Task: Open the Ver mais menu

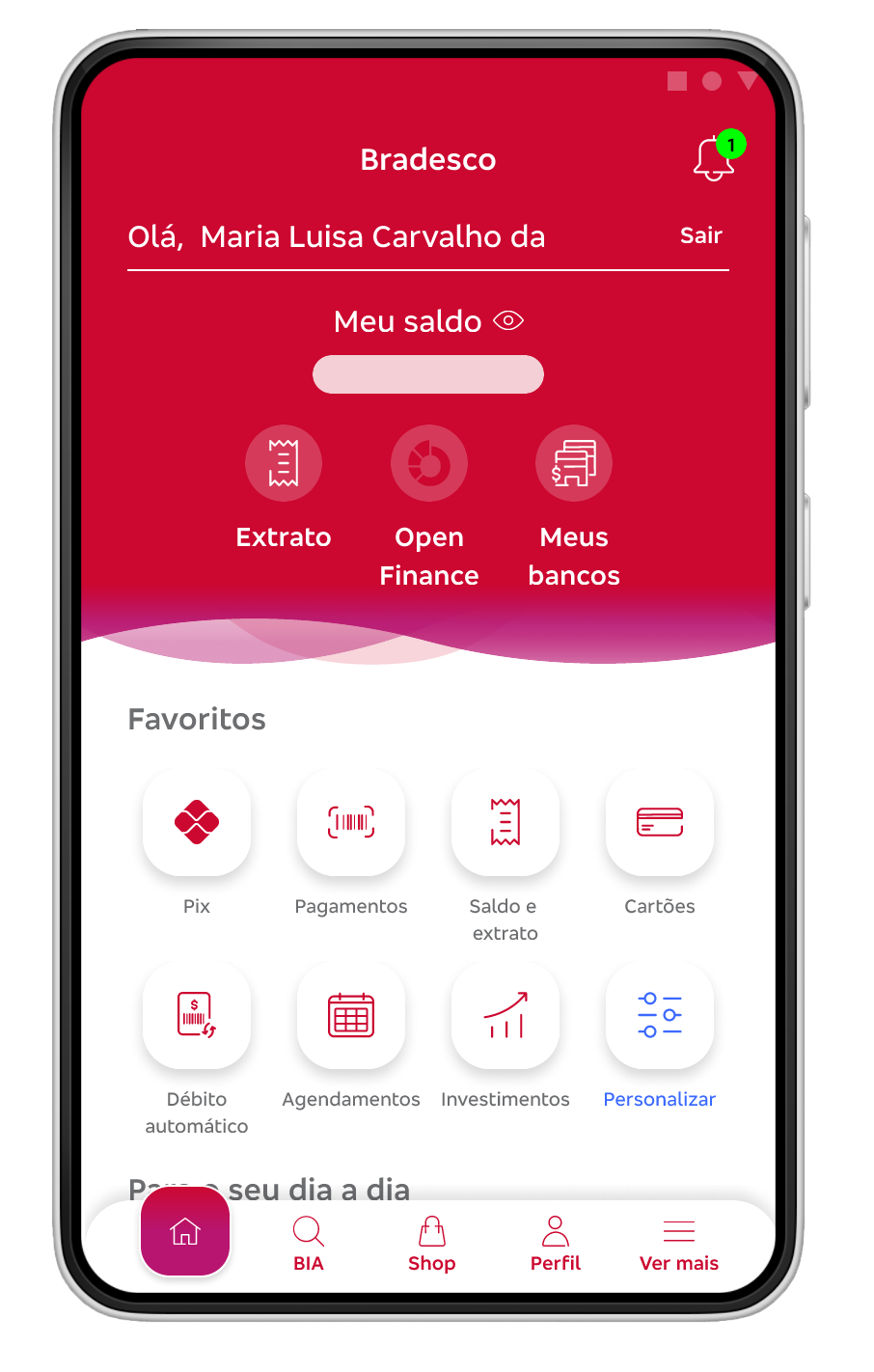Action: [679, 1244]
